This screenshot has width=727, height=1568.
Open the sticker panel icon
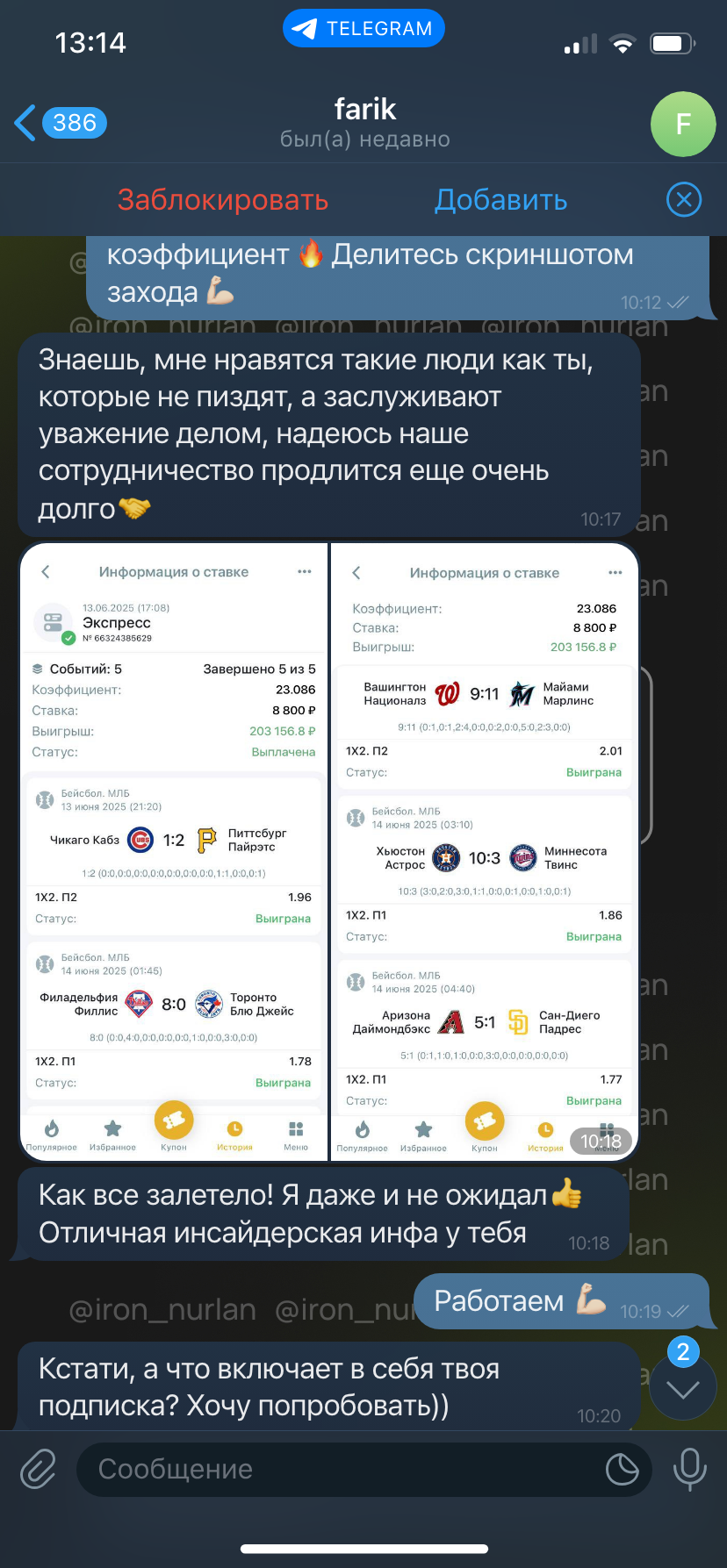[x=622, y=1469]
